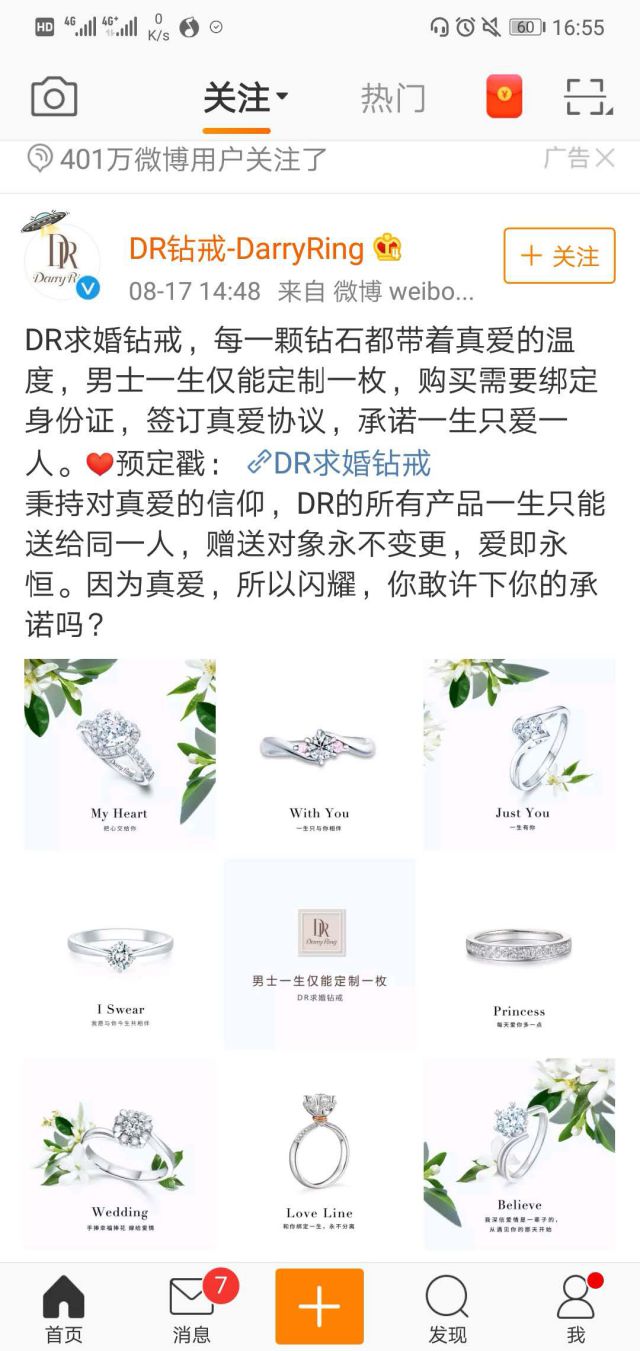Open the 消息 messages tab
640x1351 pixels.
pyautogui.click(x=192, y=1308)
